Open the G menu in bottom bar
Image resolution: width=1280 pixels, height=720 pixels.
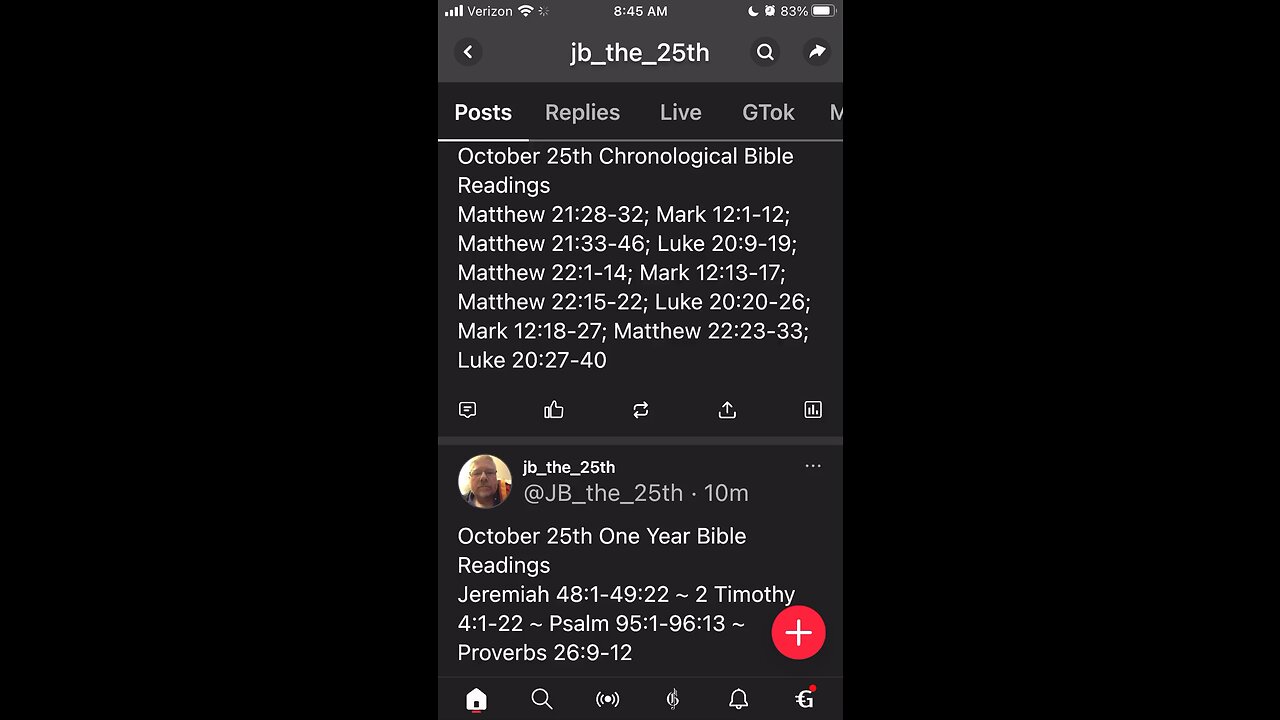pos(804,699)
